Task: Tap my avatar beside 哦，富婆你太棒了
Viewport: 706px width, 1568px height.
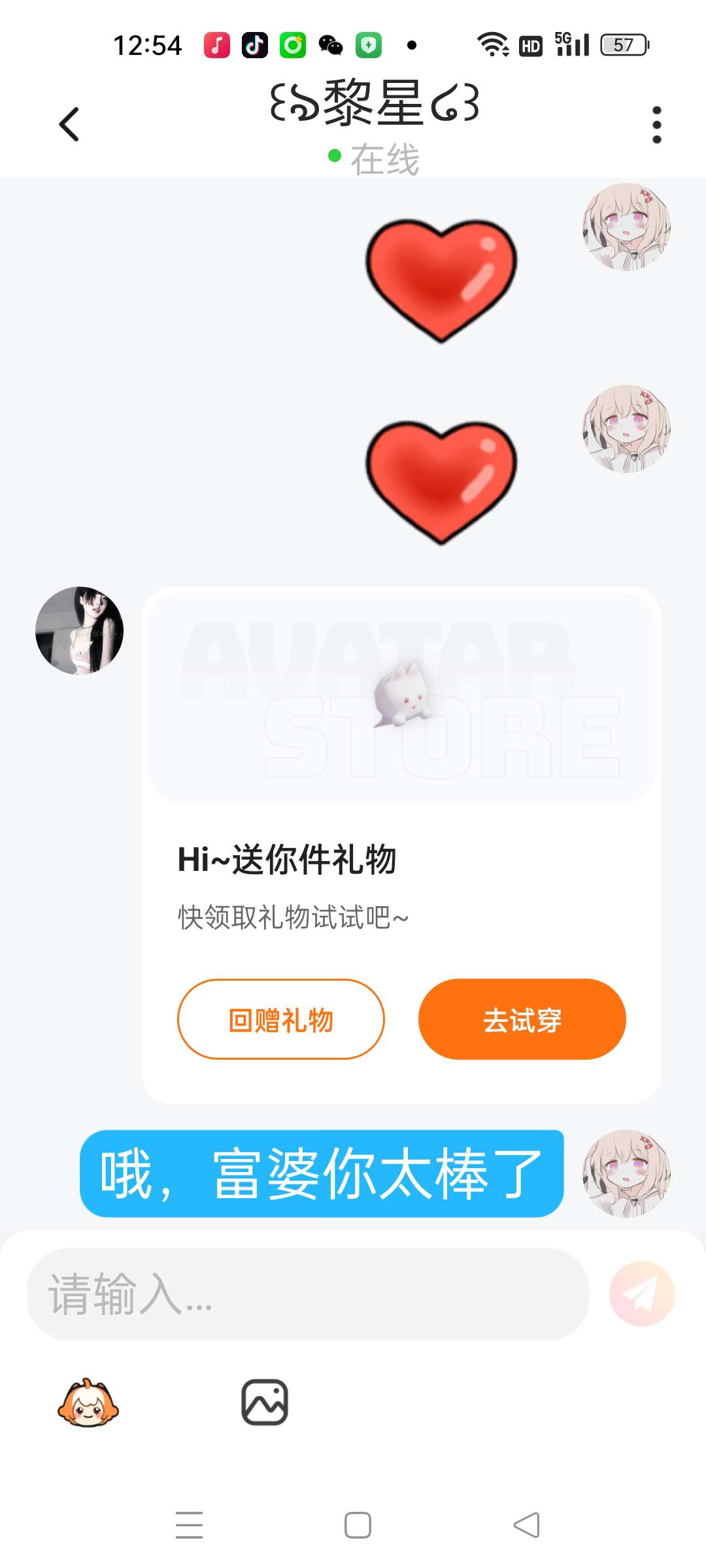Action: (x=626, y=1173)
